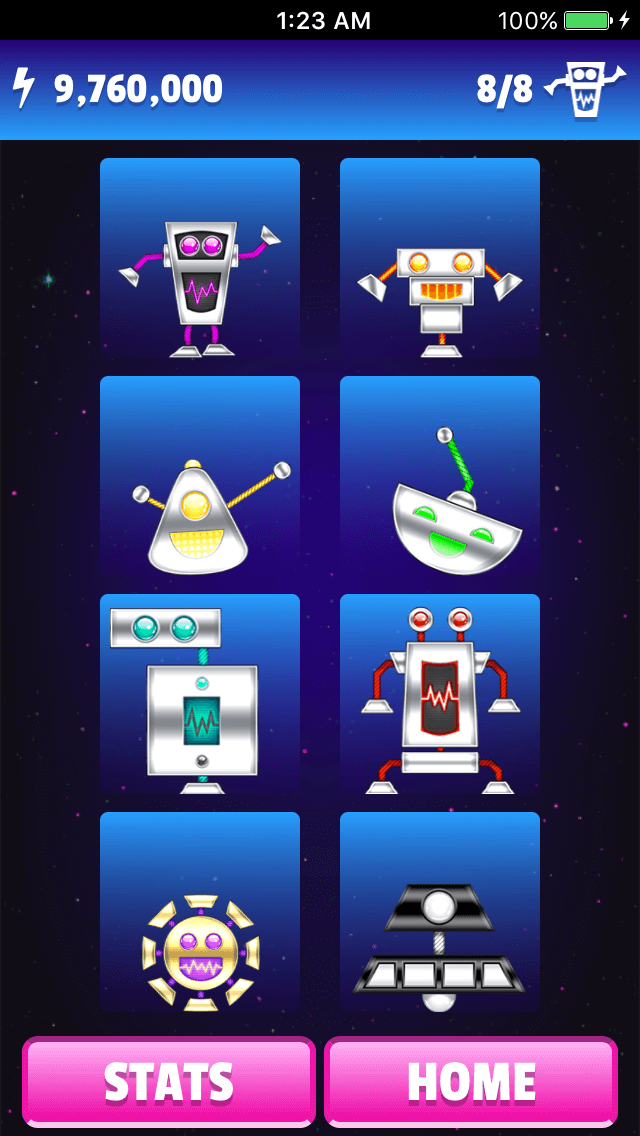
Task: View the gold round purple-eyed robot
Action: pyautogui.click(x=200, y=912)
